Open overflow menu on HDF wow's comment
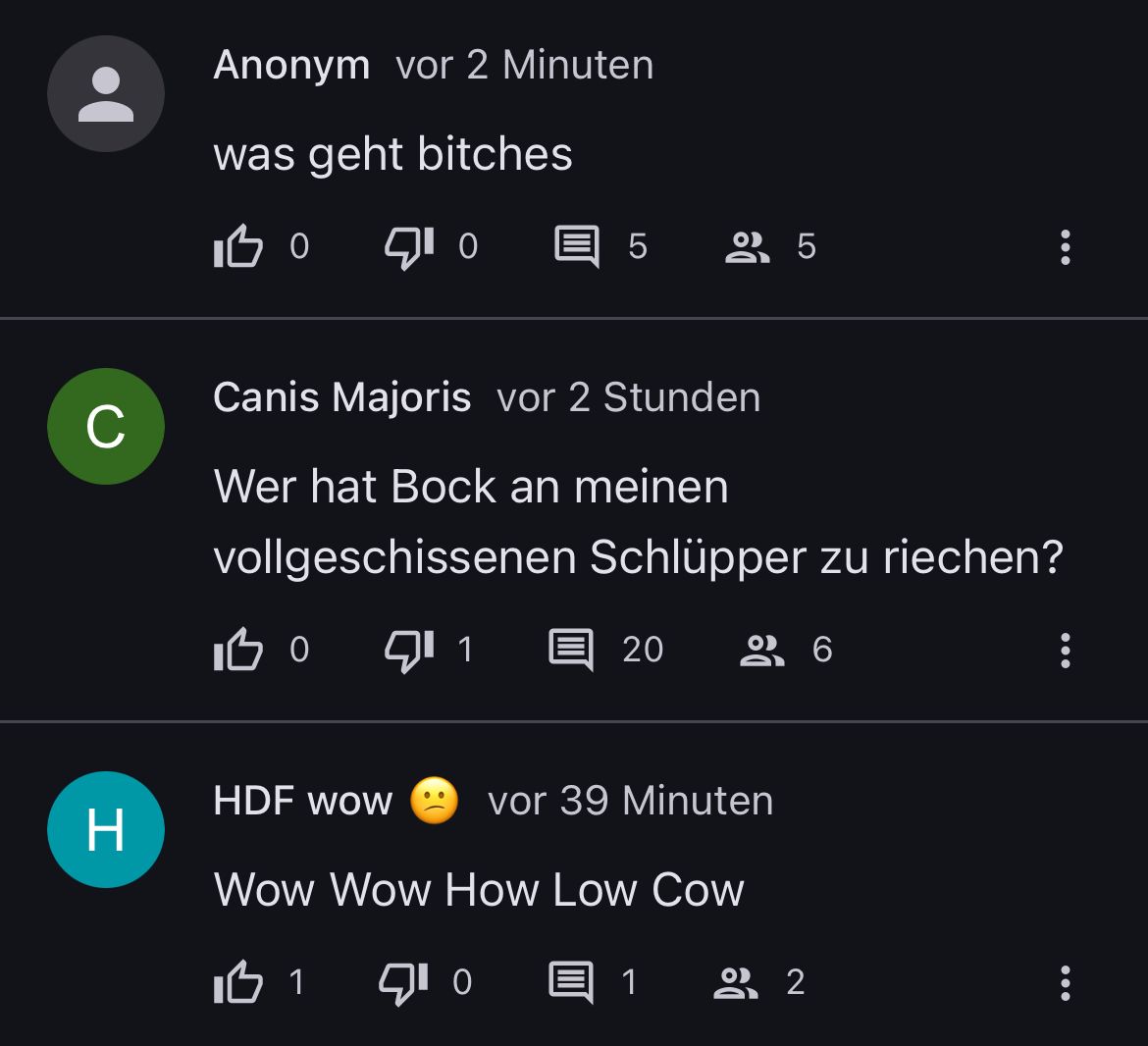Viewport: 1148px width, 1046px height. click(1065, 982)
